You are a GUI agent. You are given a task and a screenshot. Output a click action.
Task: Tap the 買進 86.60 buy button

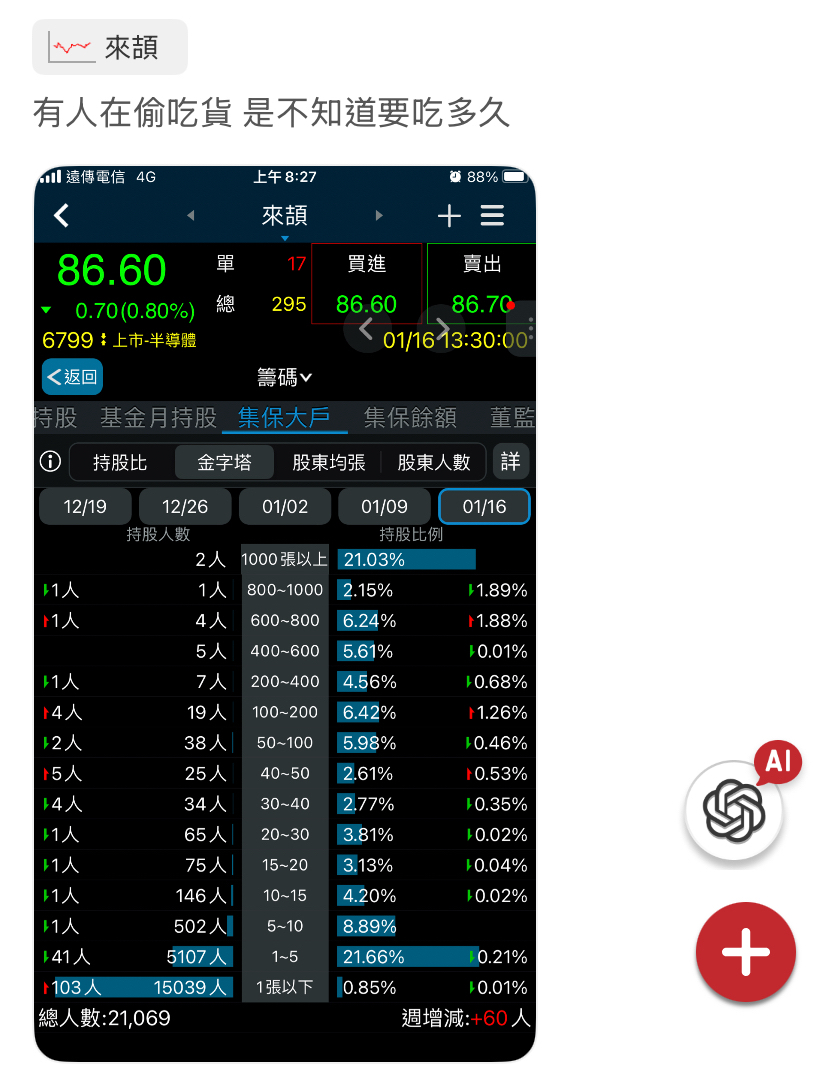coord(367,283)
